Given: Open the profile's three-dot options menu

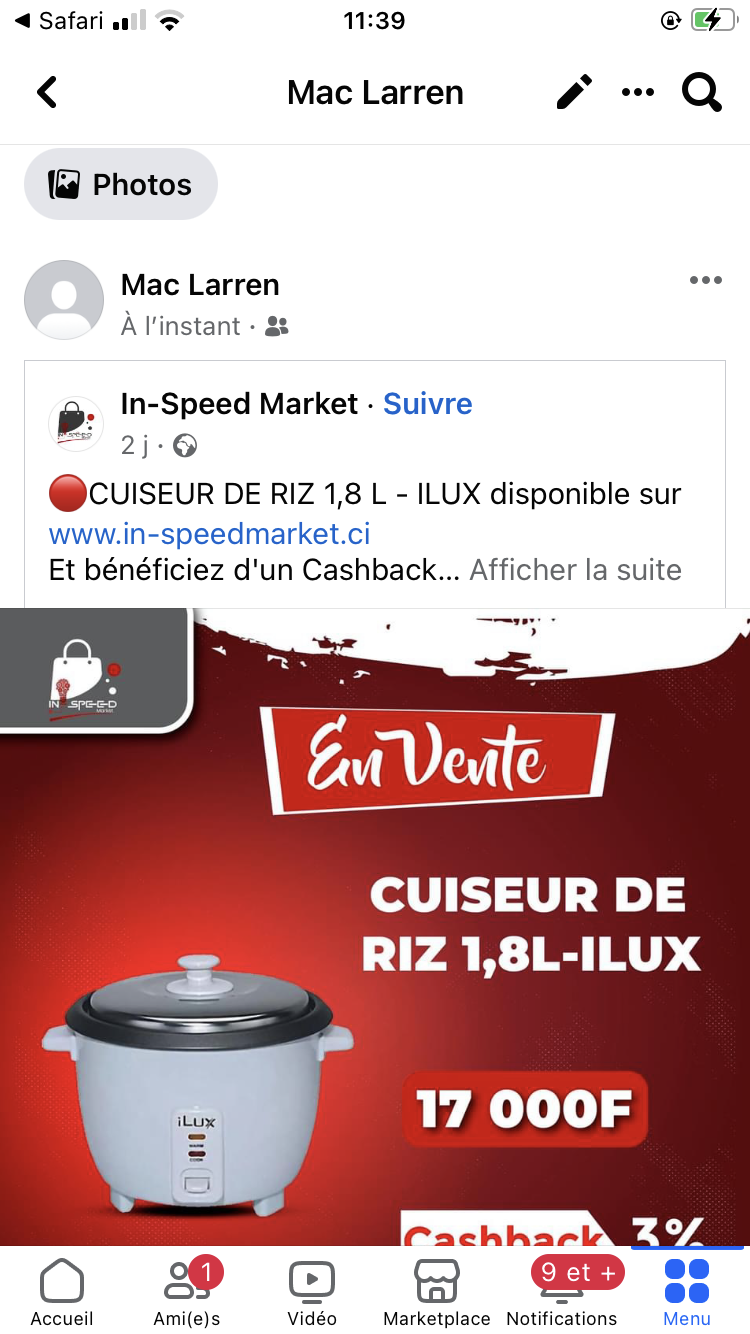Looking at the screenshot, I should [637, 93].
